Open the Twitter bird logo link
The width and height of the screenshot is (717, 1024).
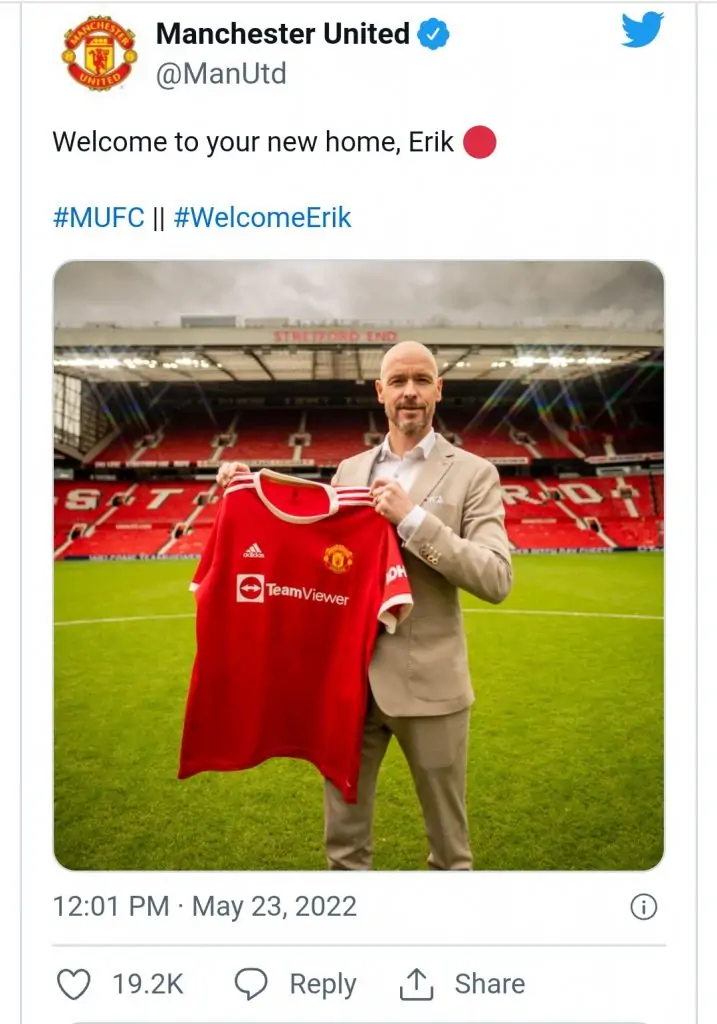click(x=642, y=30)
